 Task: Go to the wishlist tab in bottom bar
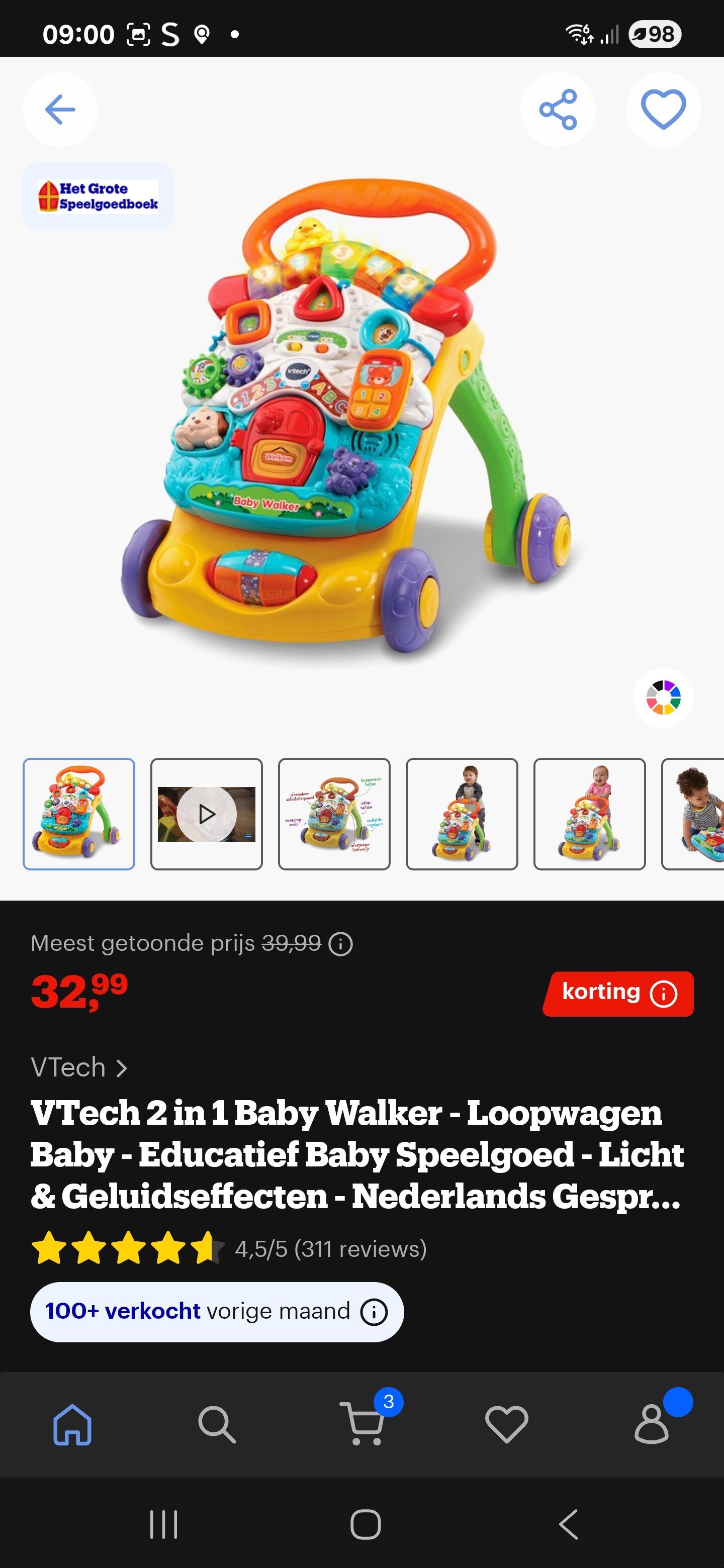click(507, 1424)
